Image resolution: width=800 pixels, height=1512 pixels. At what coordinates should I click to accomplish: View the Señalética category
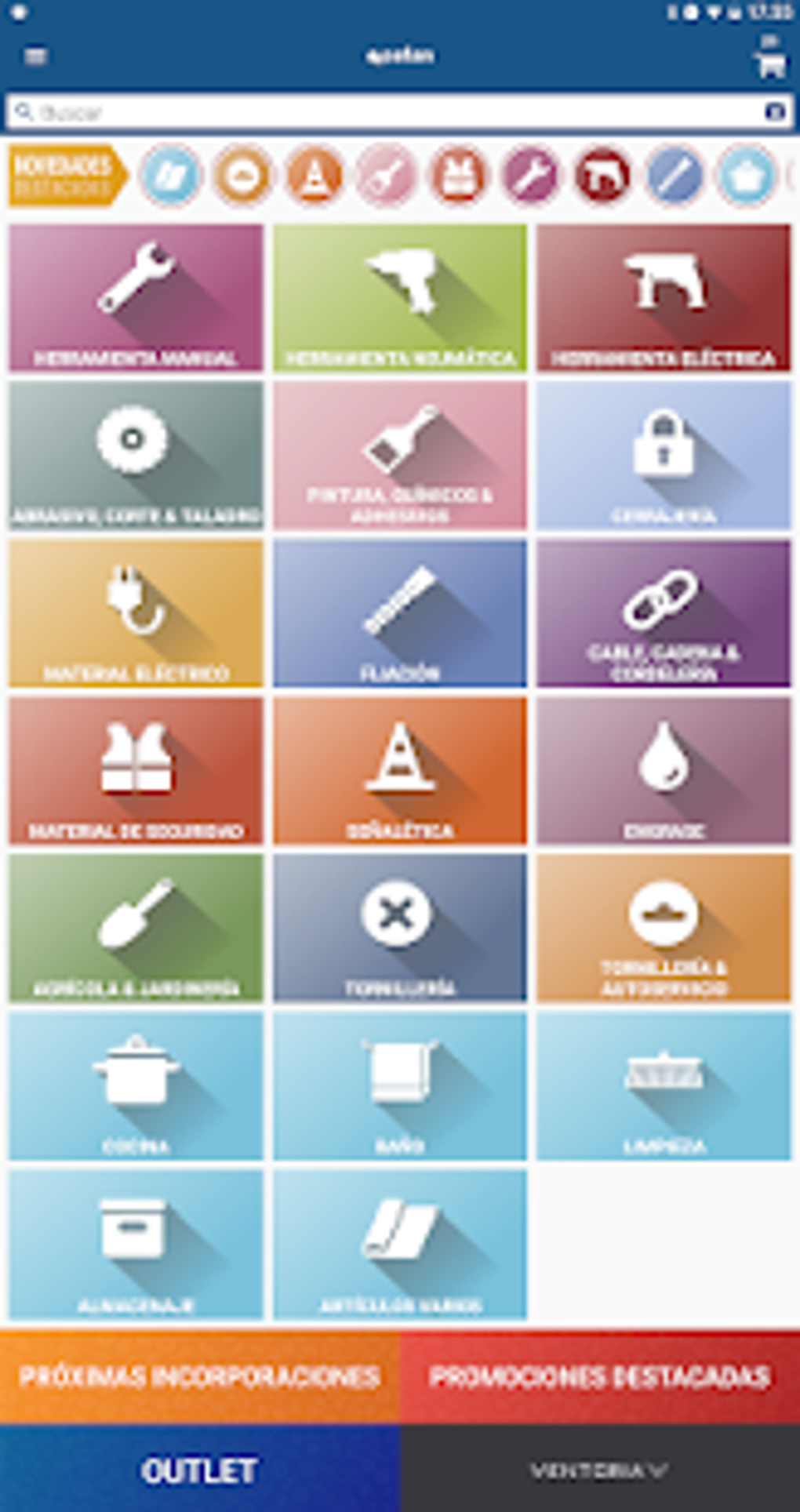[400, 771]
